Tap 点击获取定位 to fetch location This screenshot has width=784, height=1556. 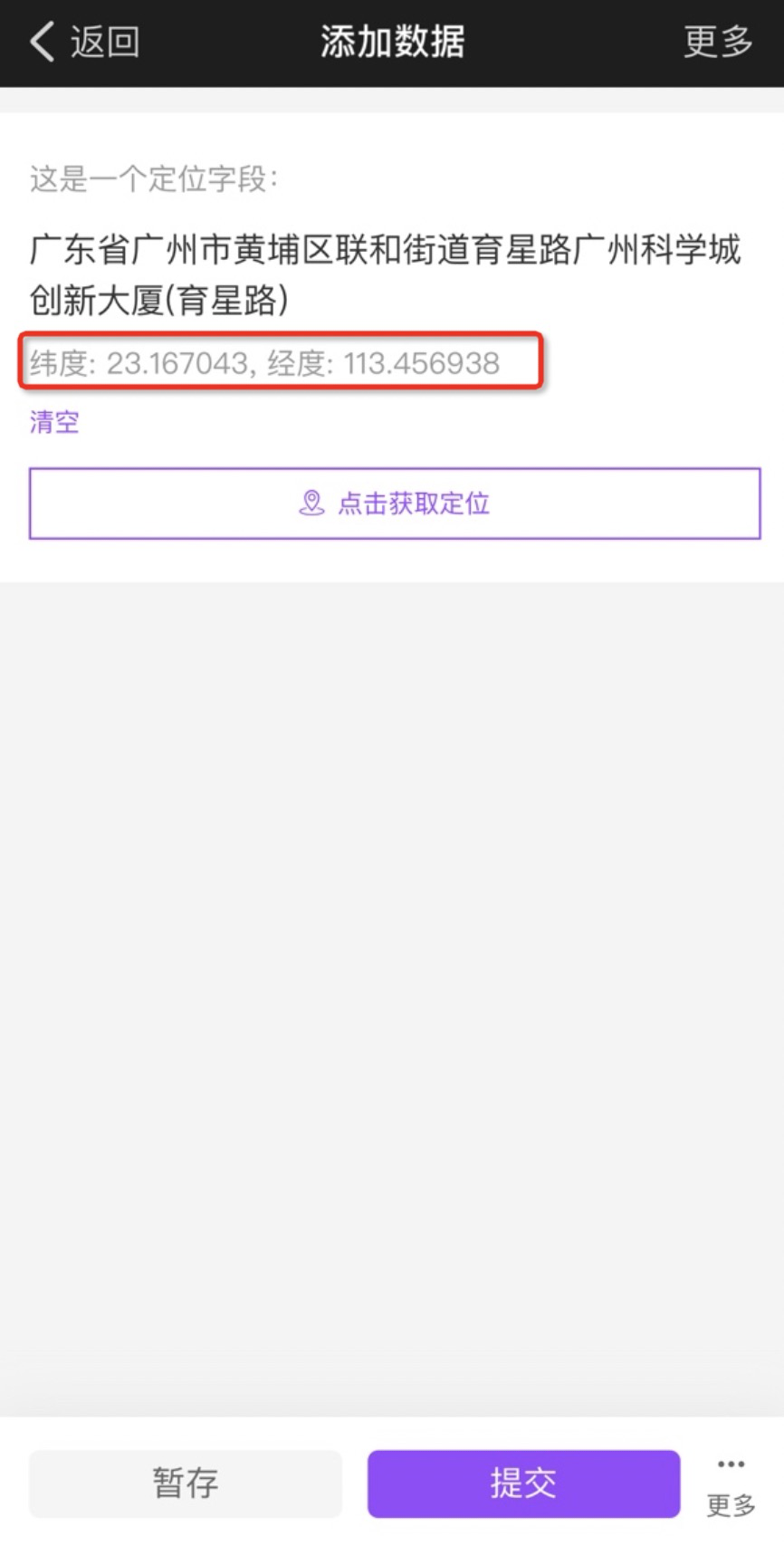coord(395,504)
